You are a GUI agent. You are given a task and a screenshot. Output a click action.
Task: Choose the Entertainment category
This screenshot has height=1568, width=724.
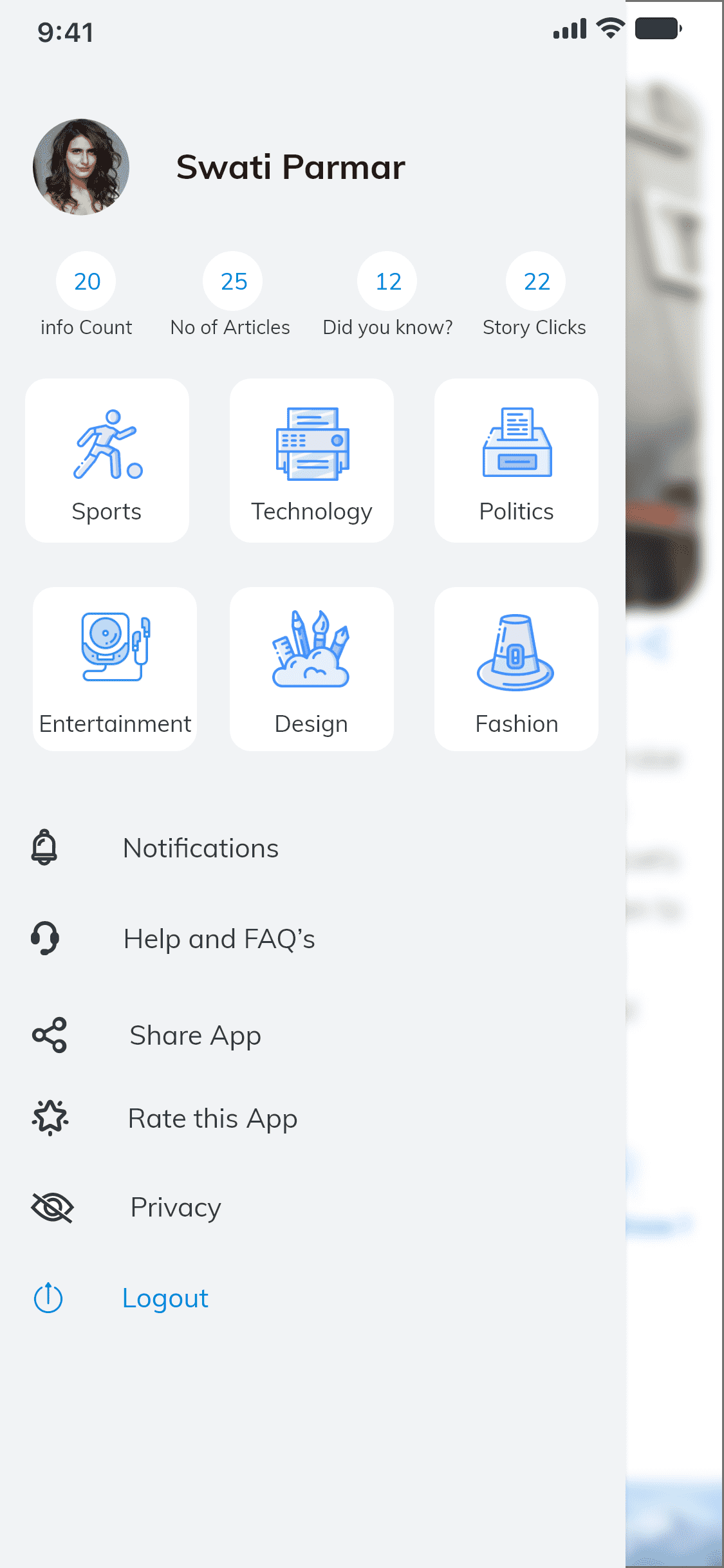coord(115,669)
